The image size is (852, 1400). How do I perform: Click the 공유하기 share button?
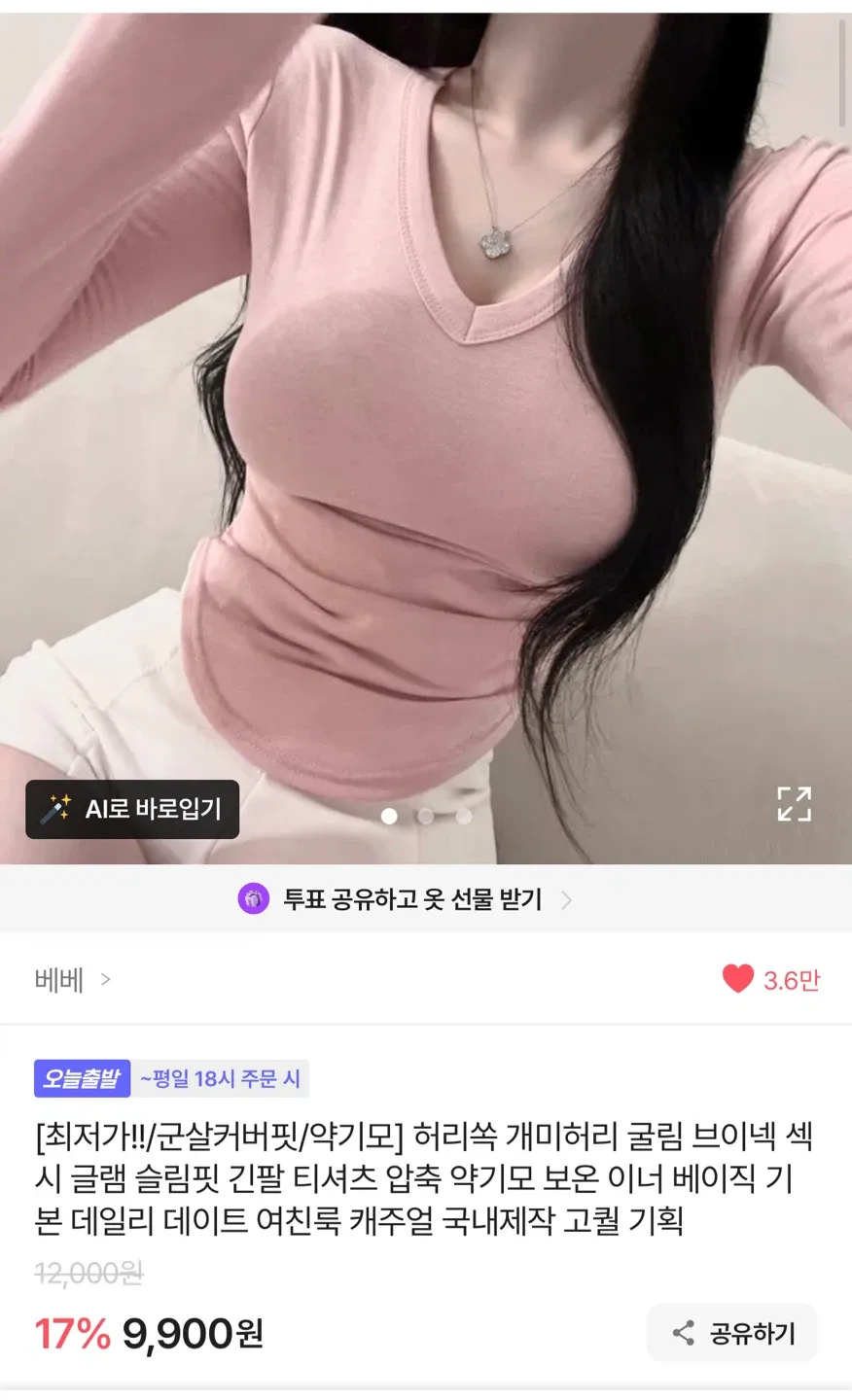tap(731, 1333)
